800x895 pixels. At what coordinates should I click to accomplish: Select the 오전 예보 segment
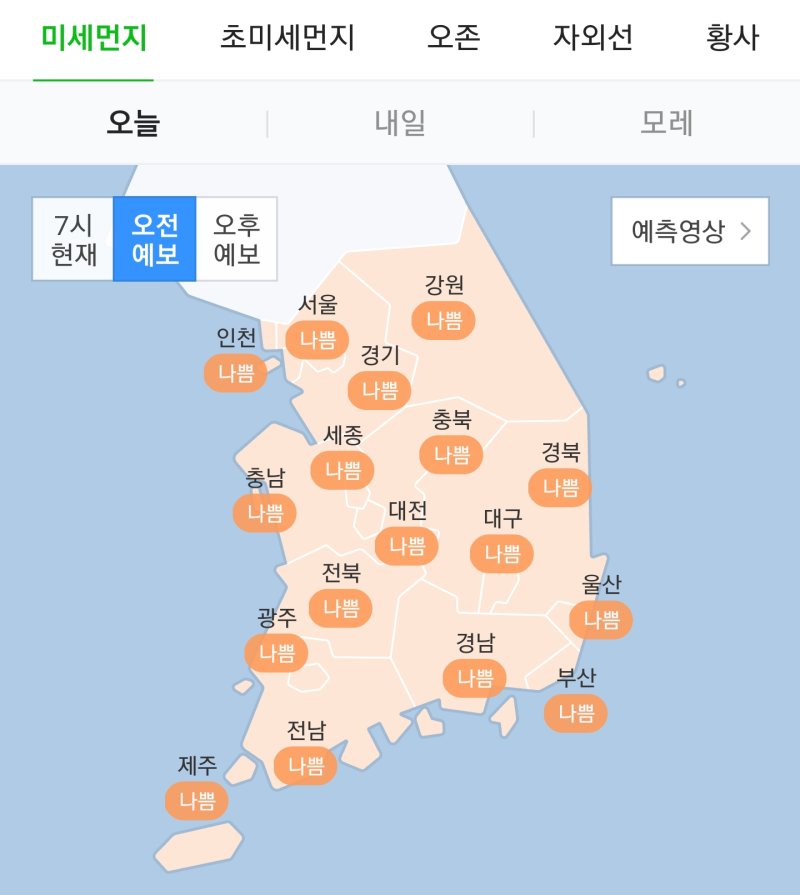155,239
